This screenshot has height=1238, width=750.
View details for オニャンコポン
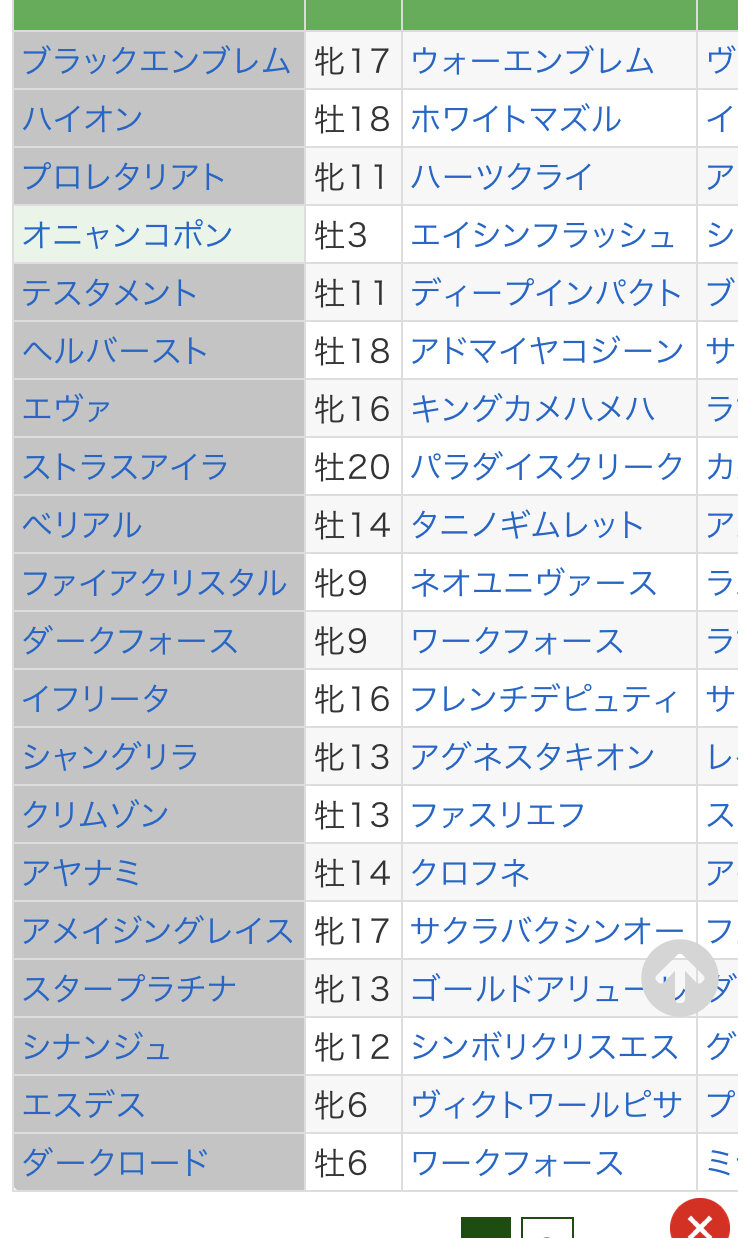point(128,236)
